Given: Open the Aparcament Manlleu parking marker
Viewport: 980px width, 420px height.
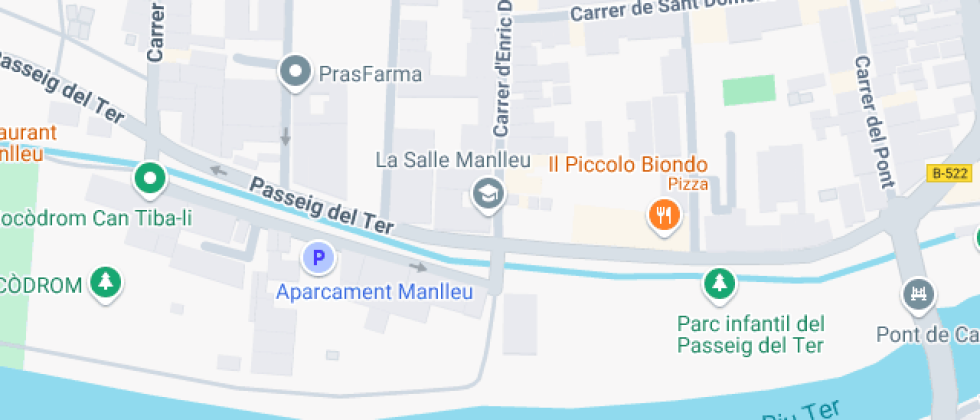Looking at the screenshot, I should tap(319, 260).
